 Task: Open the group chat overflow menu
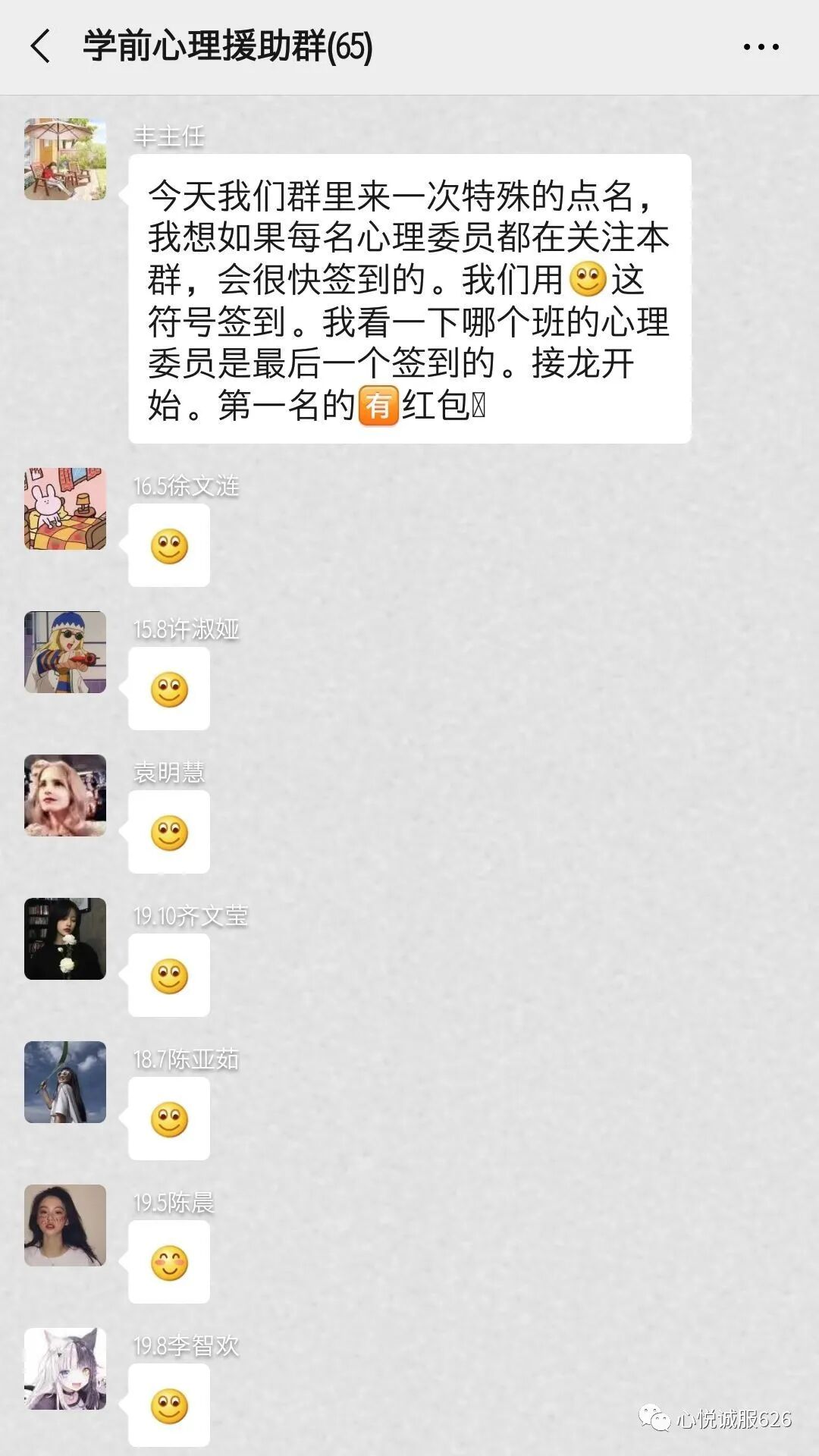(x=761, y=47)
